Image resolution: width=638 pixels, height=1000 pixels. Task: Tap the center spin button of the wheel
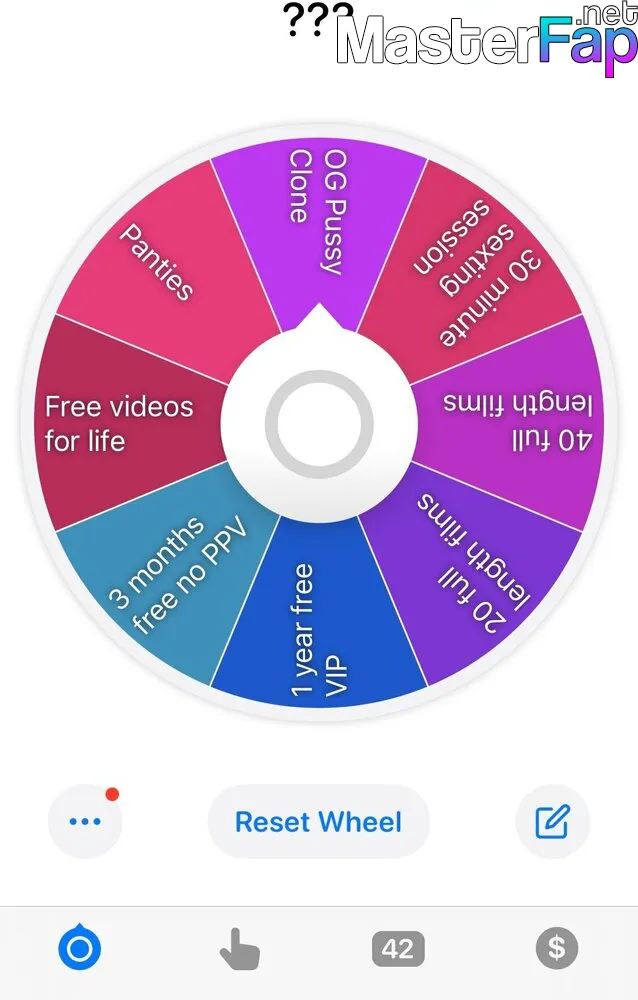[319, 425]
